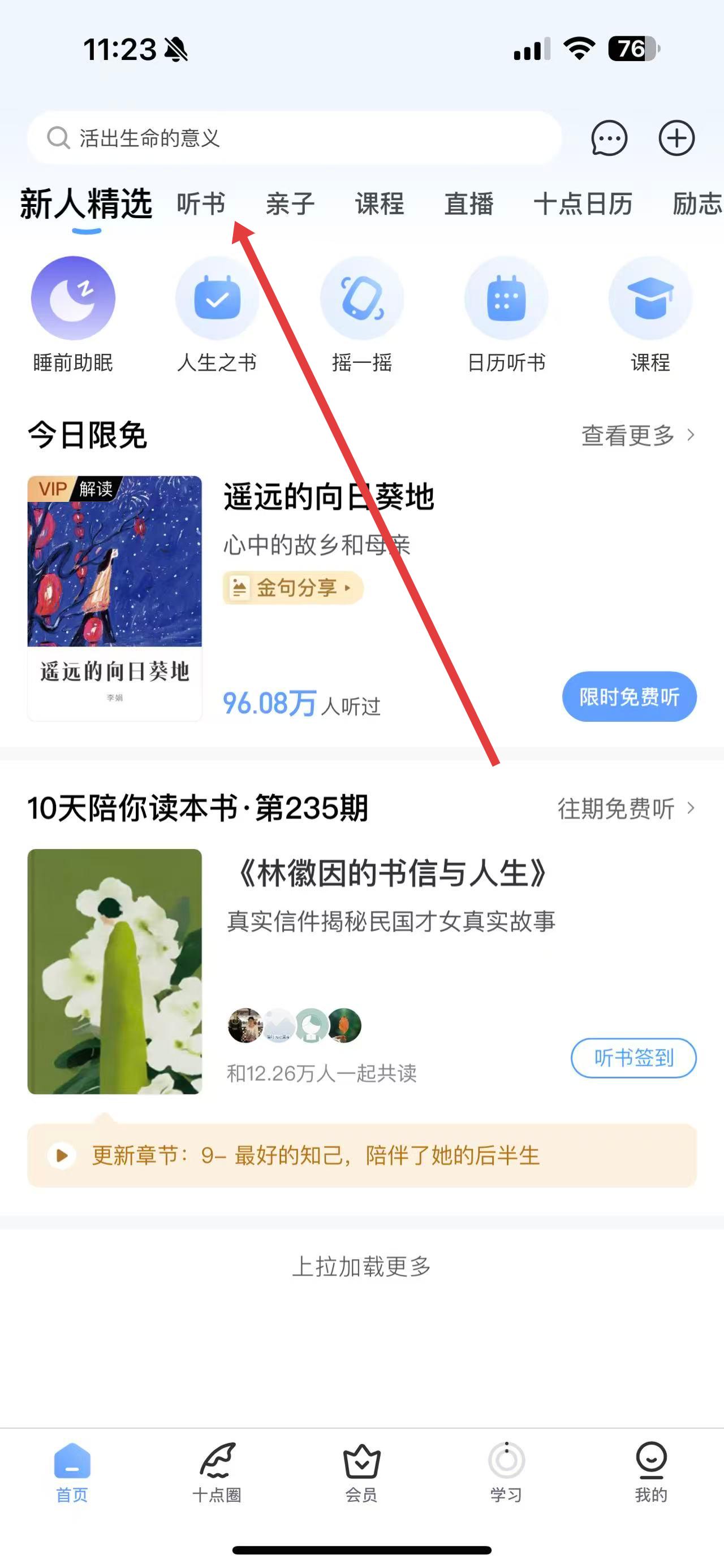This screenshot has height=1568, width=724.
Task: Go to the 十点日历 tab
Action: click(583, 204)
